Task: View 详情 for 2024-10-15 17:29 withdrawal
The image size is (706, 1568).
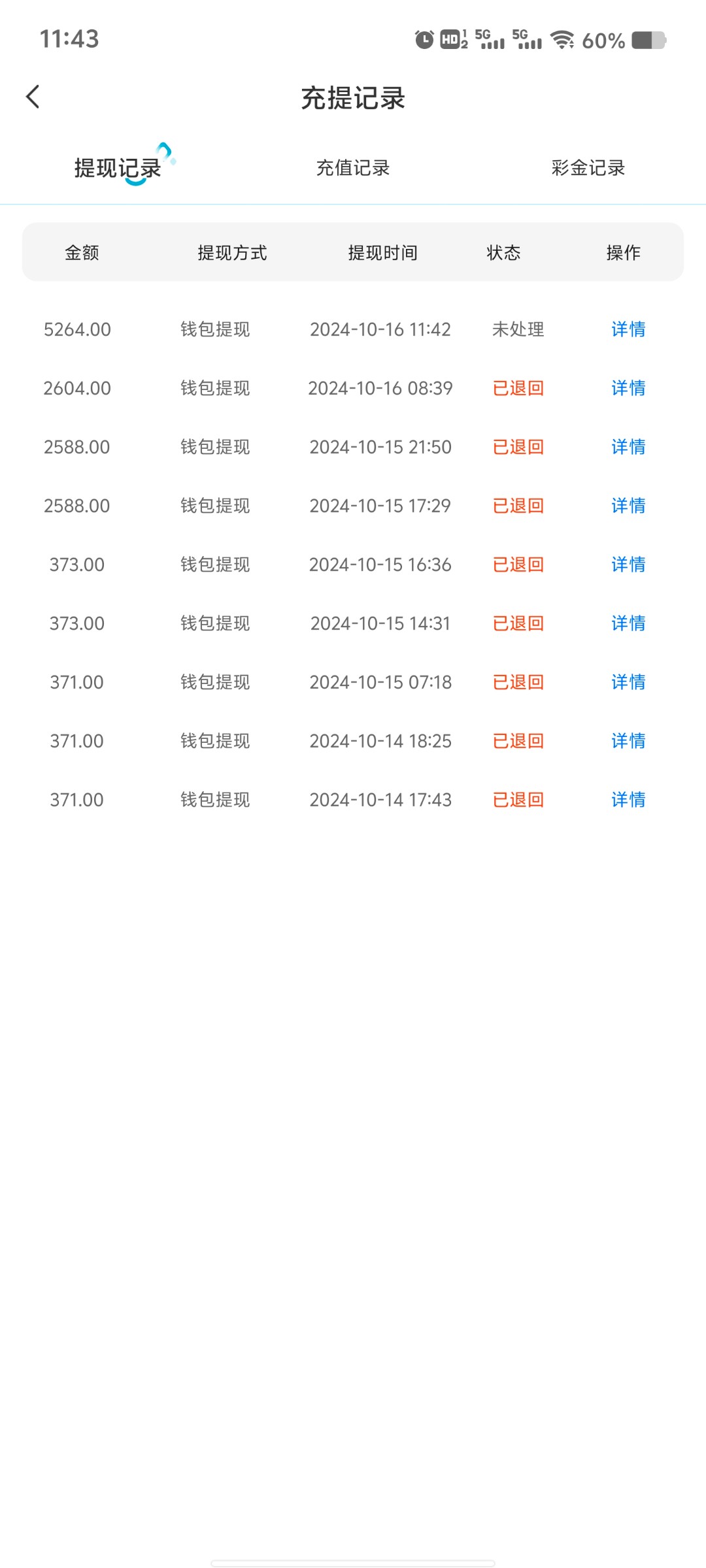Action: (x=628, y=506)
